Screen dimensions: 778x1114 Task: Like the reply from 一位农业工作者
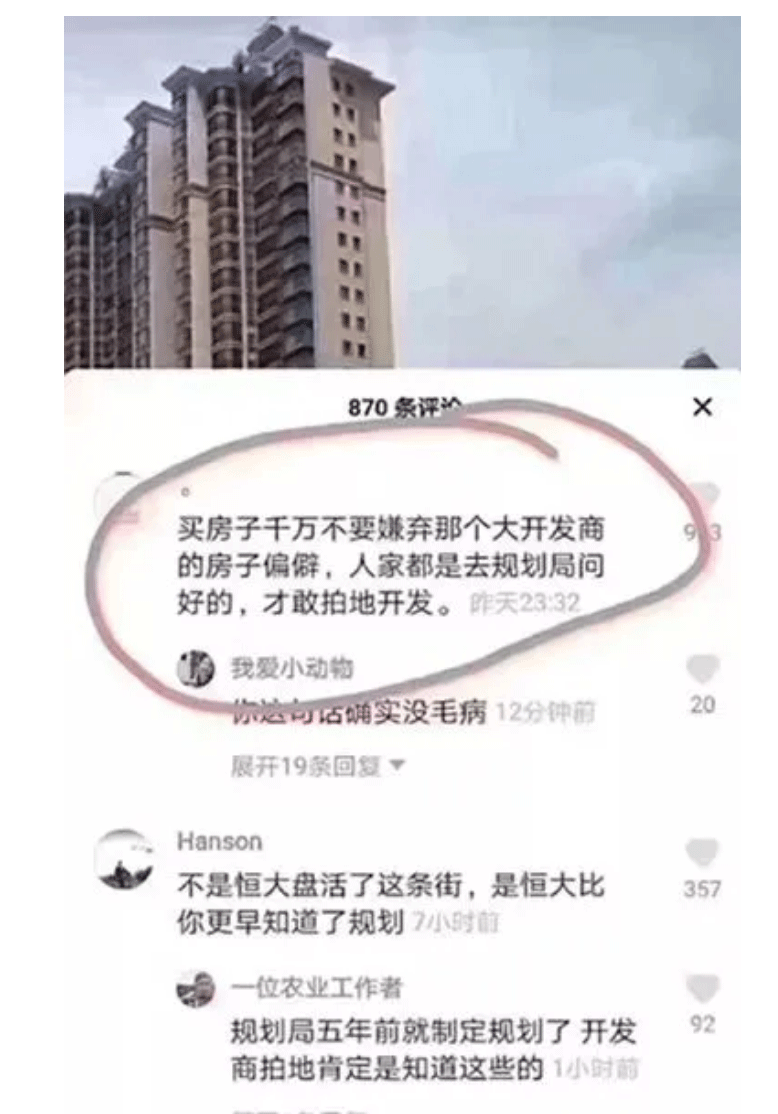point(702,990)
